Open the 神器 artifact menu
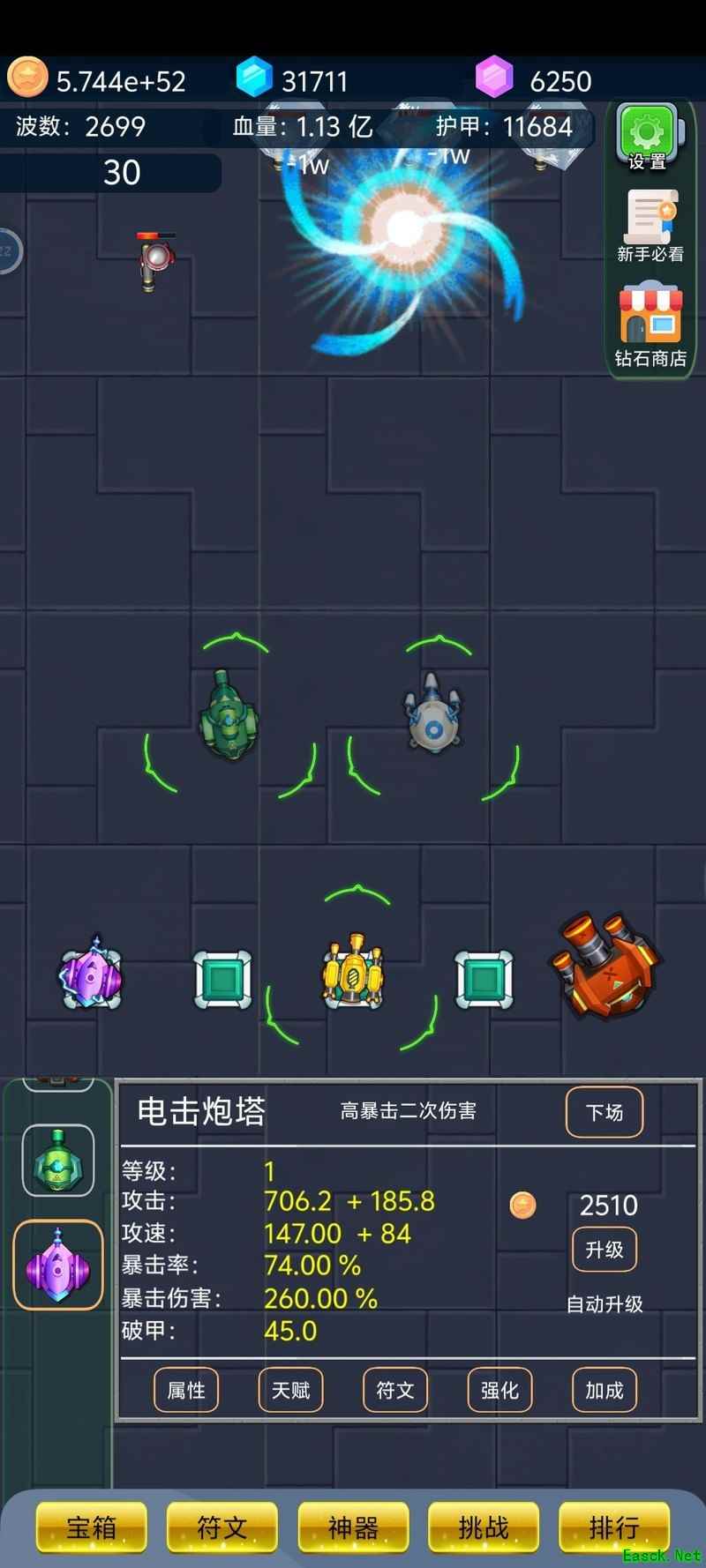The height and width of the screenshot is (1568, 706). 353,1527
